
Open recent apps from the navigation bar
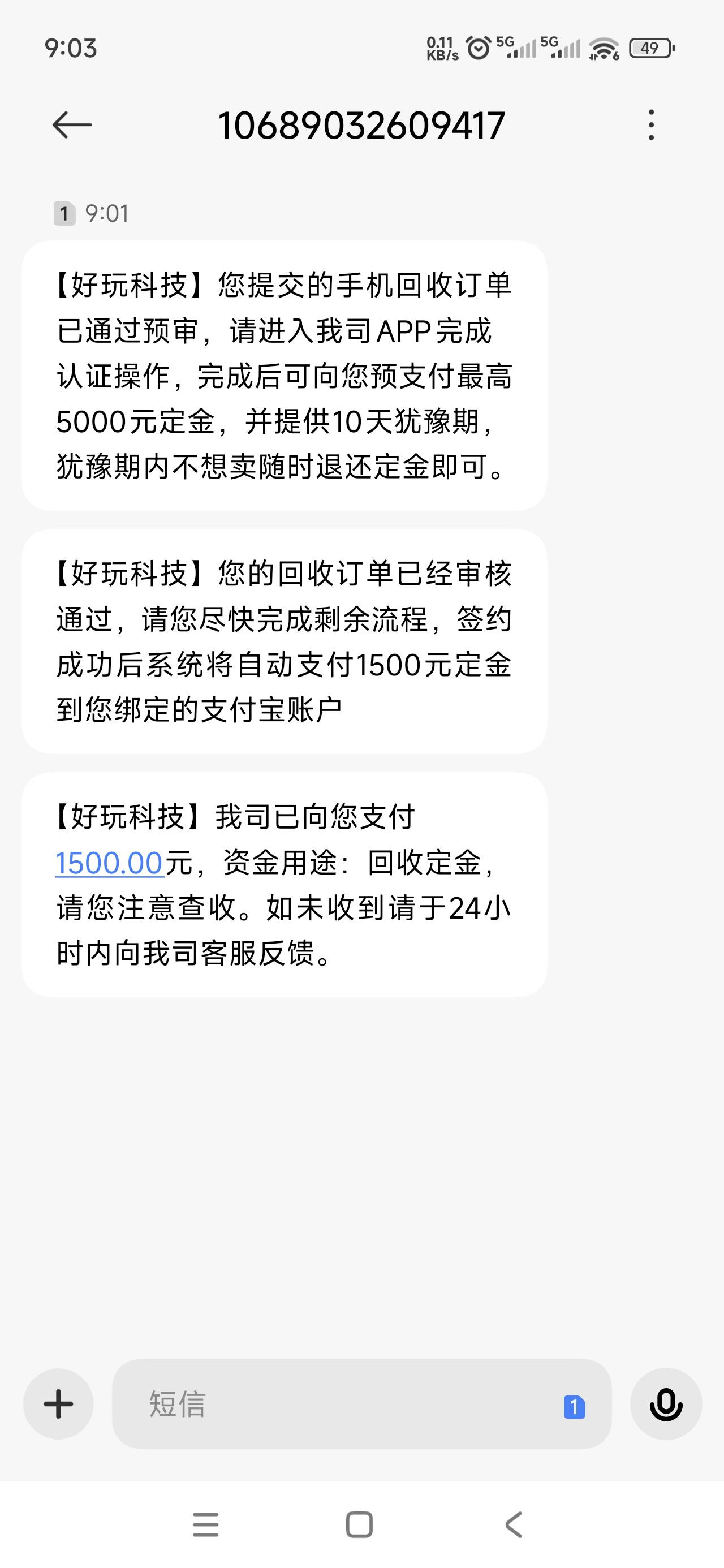(206, 1525)
